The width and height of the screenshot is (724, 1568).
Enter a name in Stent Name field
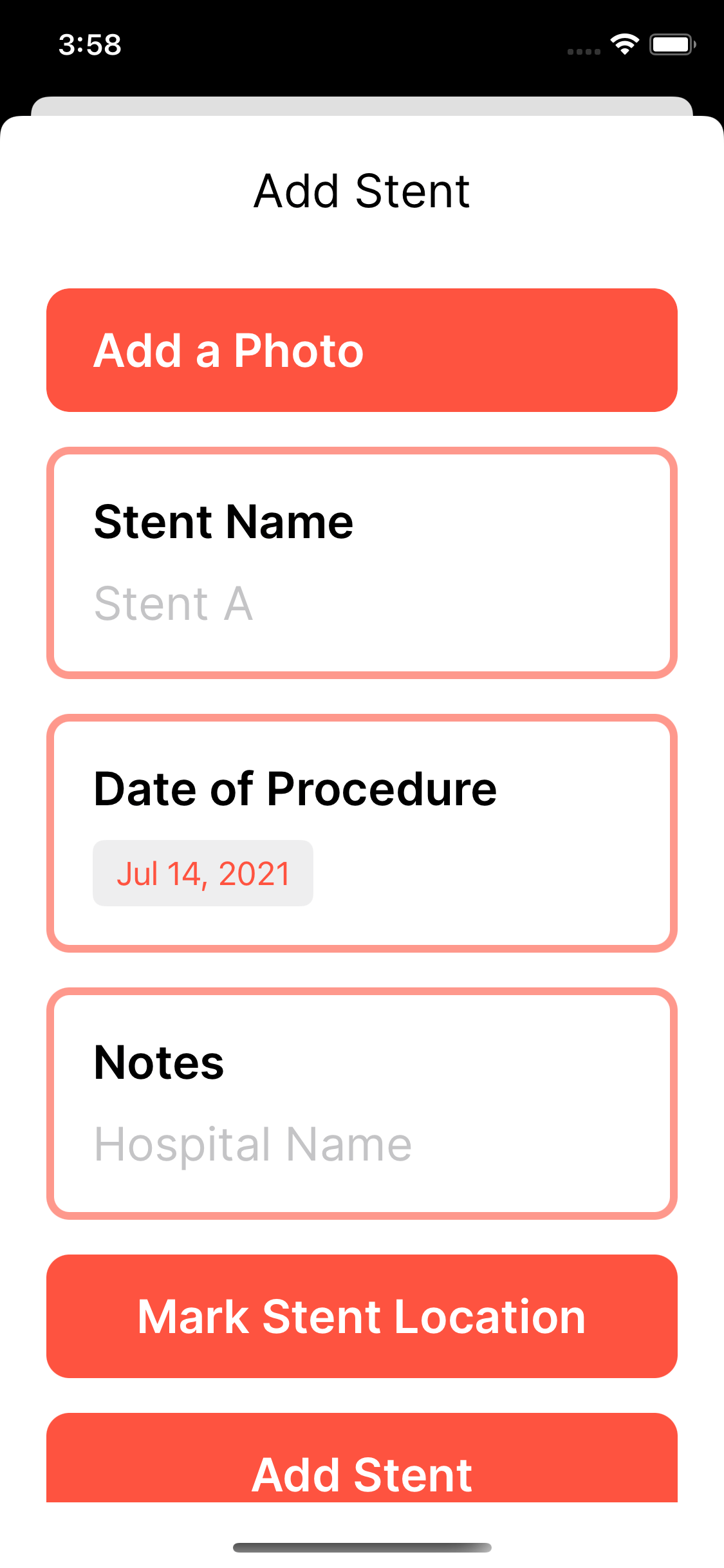362,604
